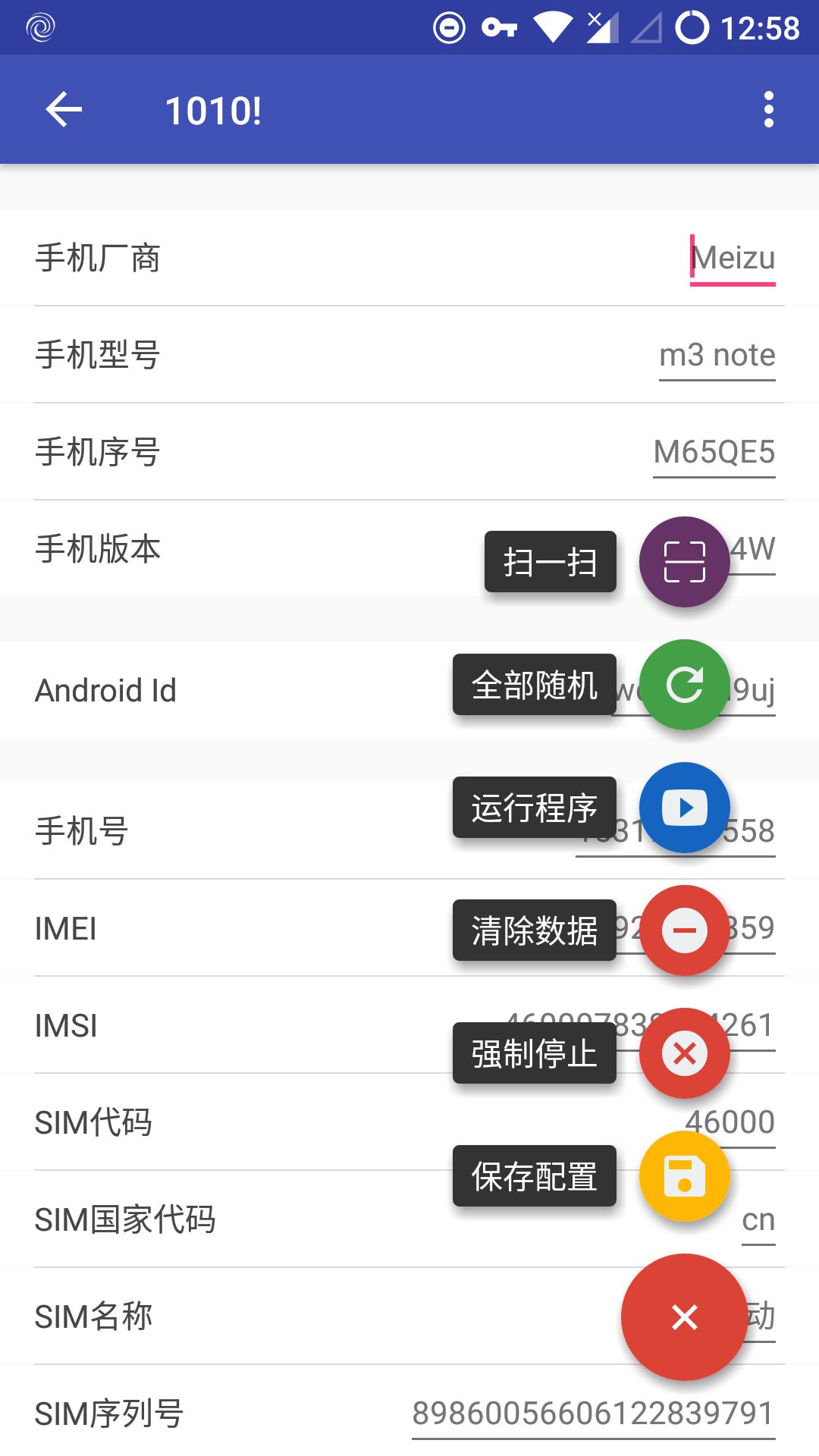
Task: Edit the SIM序列号 number field
Action: point(593,1414)
